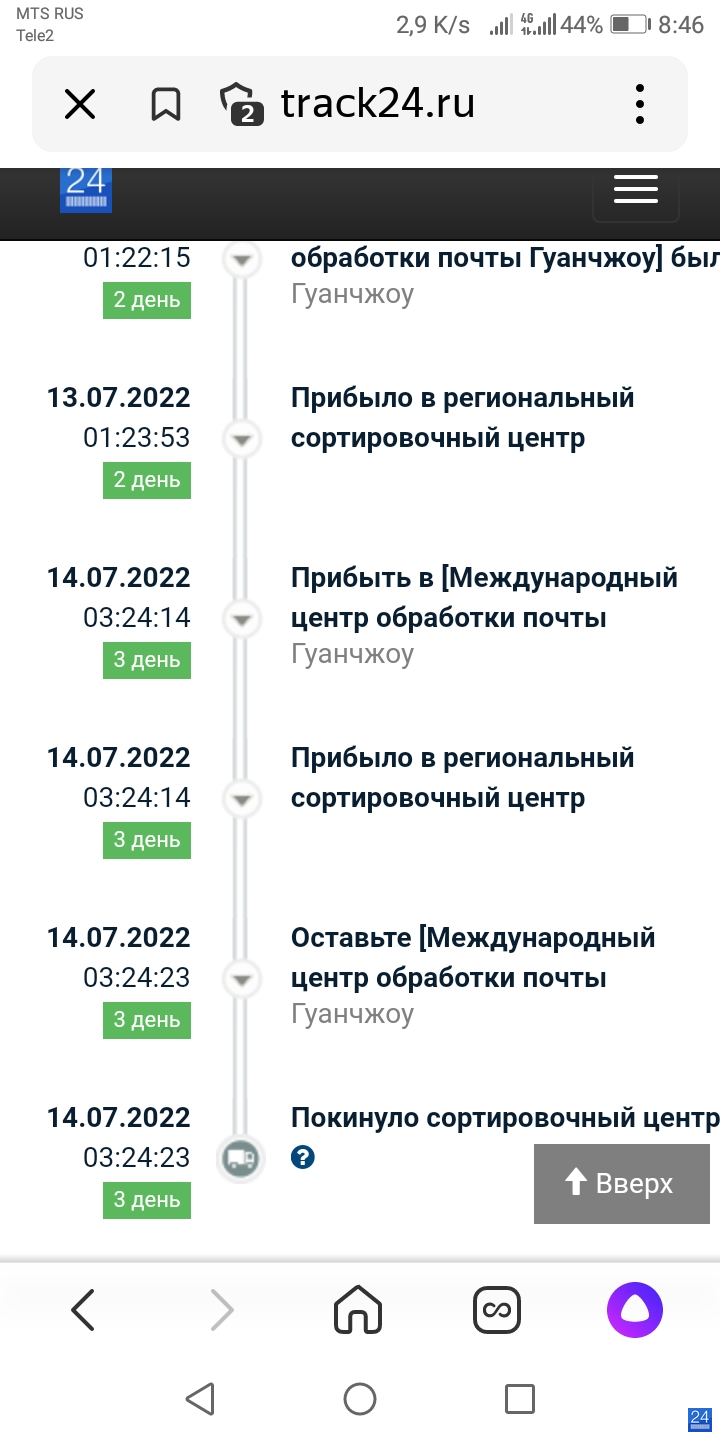Open the tabs switcher
Screen dimensions: 720x1440
click(x=497, y=1309)
